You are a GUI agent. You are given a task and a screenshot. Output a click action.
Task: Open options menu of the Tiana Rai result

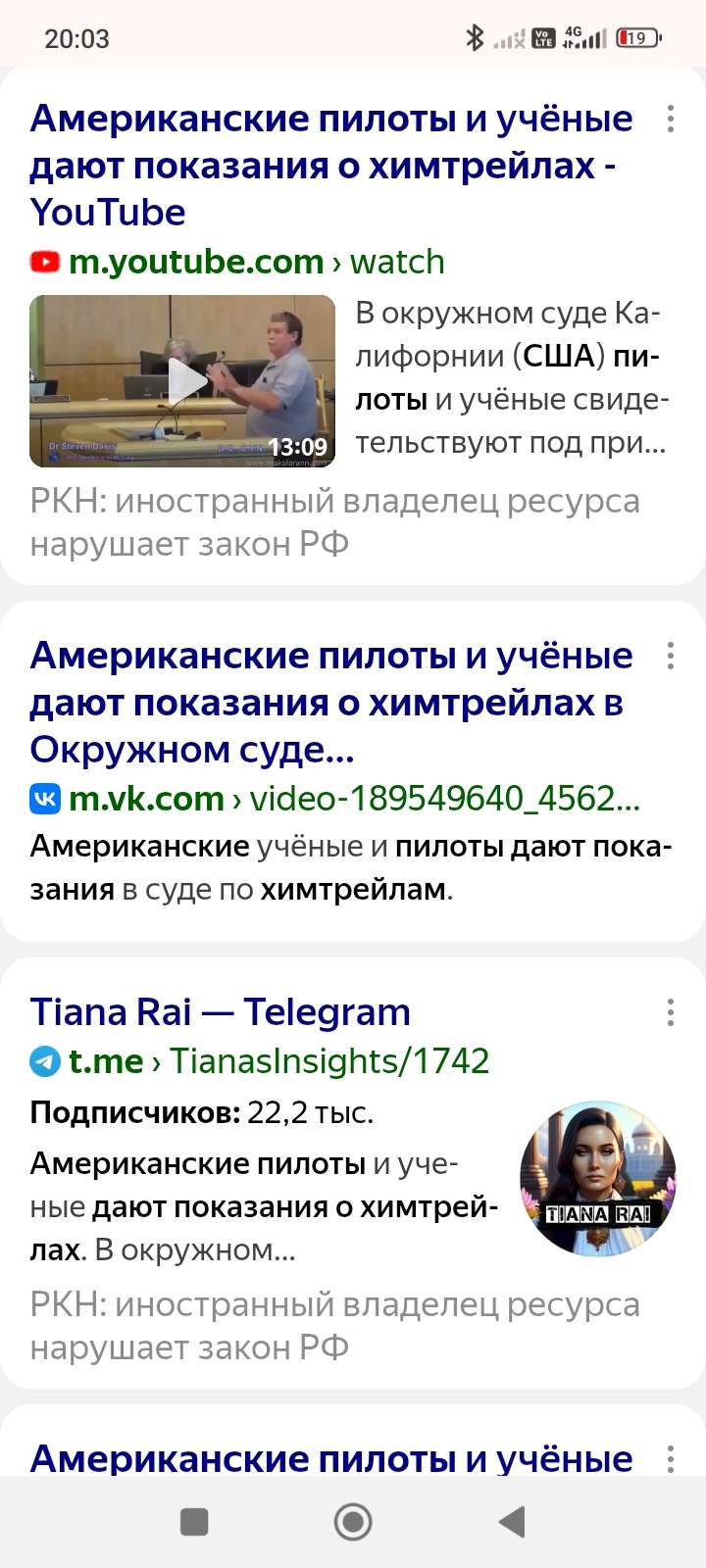[x=671, y=1012]
